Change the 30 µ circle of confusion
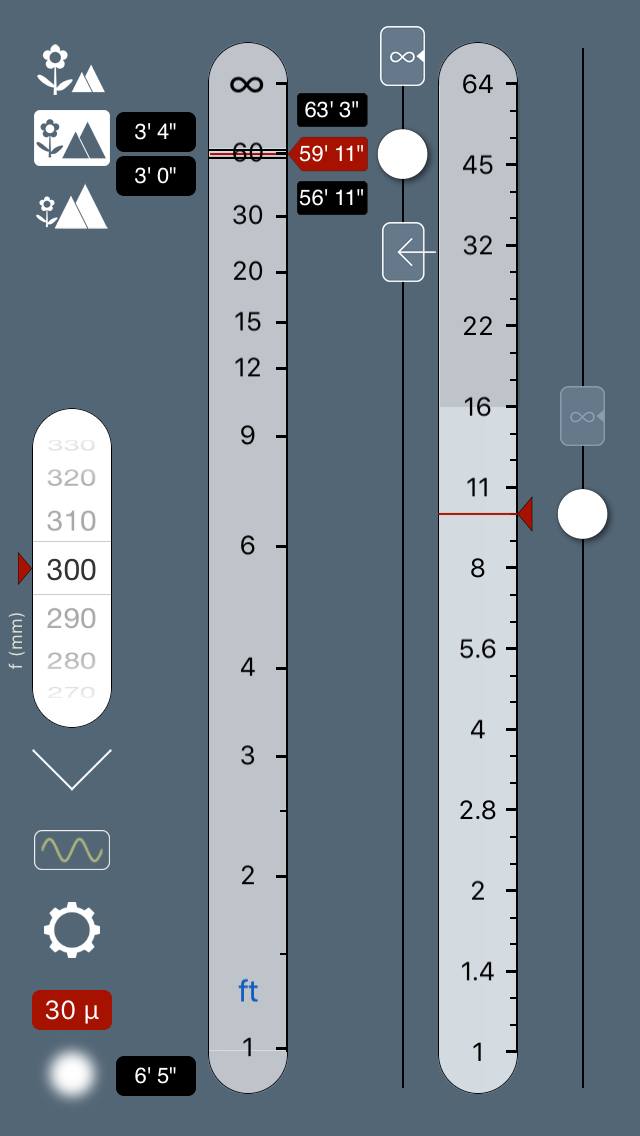The height and width of the screenshot is (1136, 640). (x=72, y=1010)
